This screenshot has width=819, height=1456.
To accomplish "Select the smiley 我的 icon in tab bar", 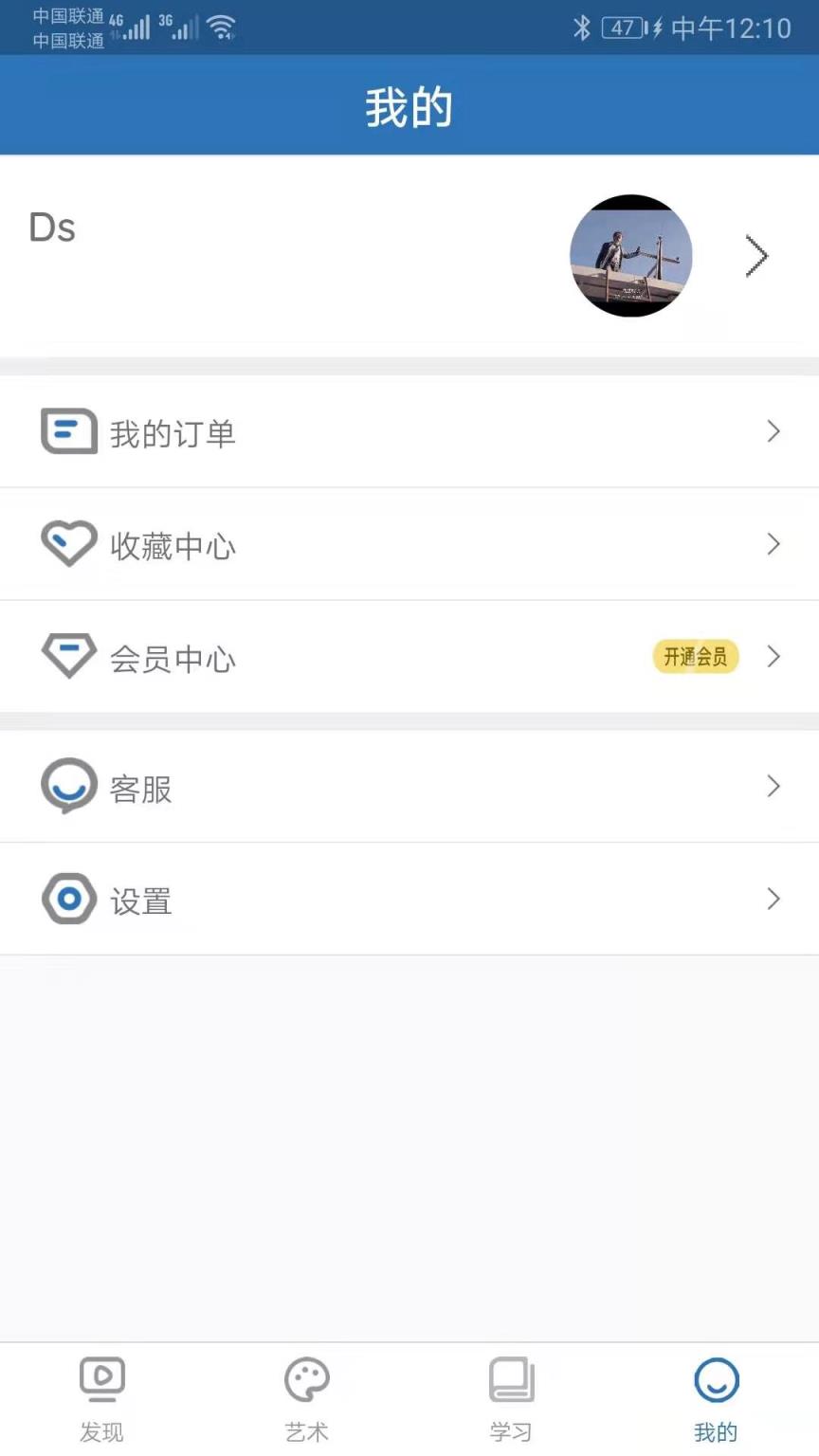I will coord(716,1379).
